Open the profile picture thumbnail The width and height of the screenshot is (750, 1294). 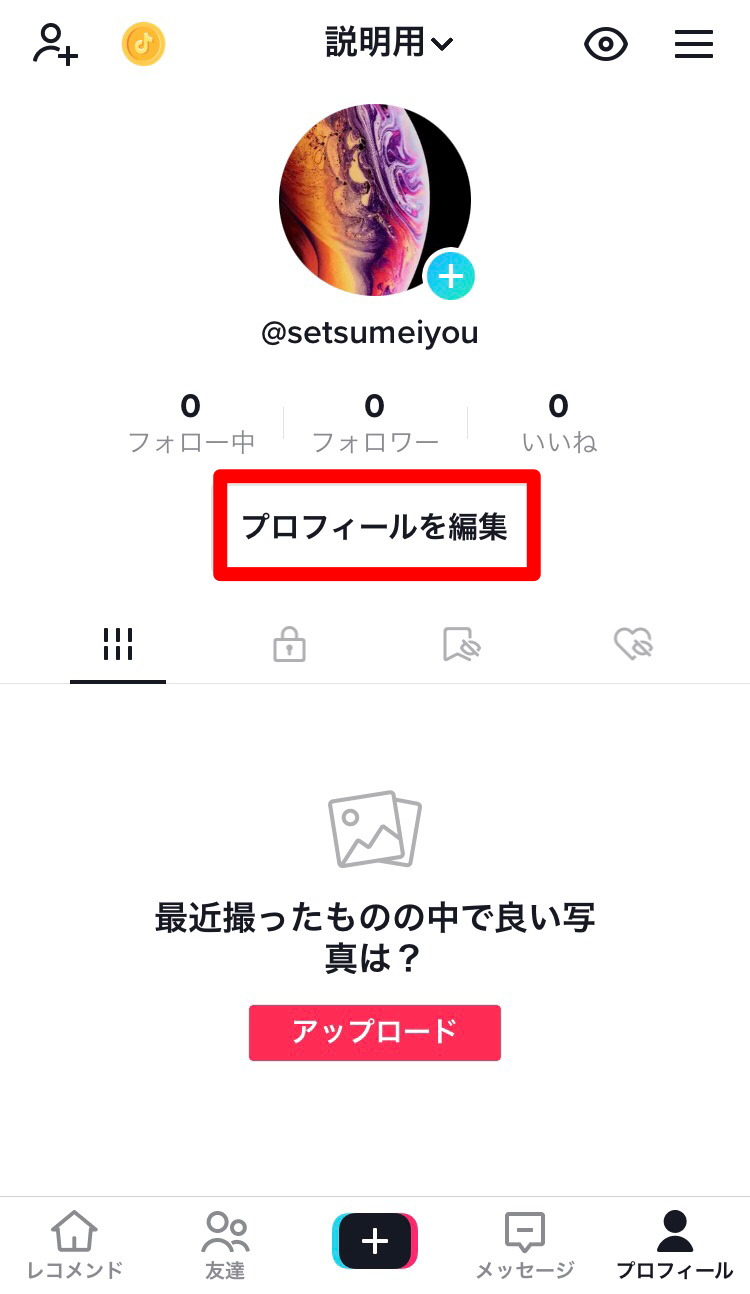coord(375,200)
